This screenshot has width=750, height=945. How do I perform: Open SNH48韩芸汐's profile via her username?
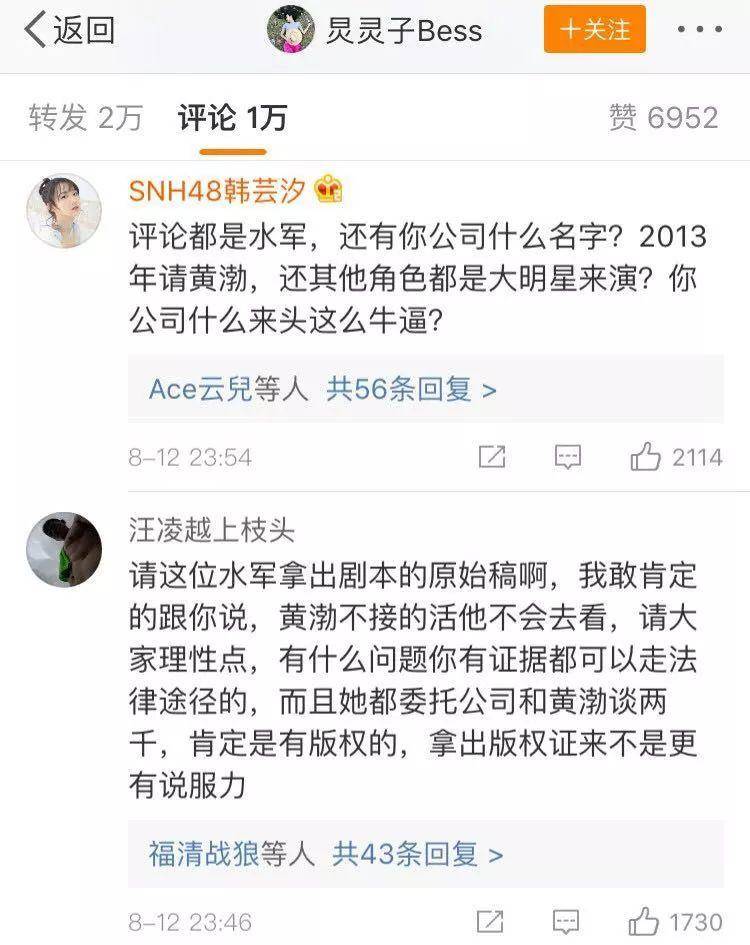tap(217, 192)
